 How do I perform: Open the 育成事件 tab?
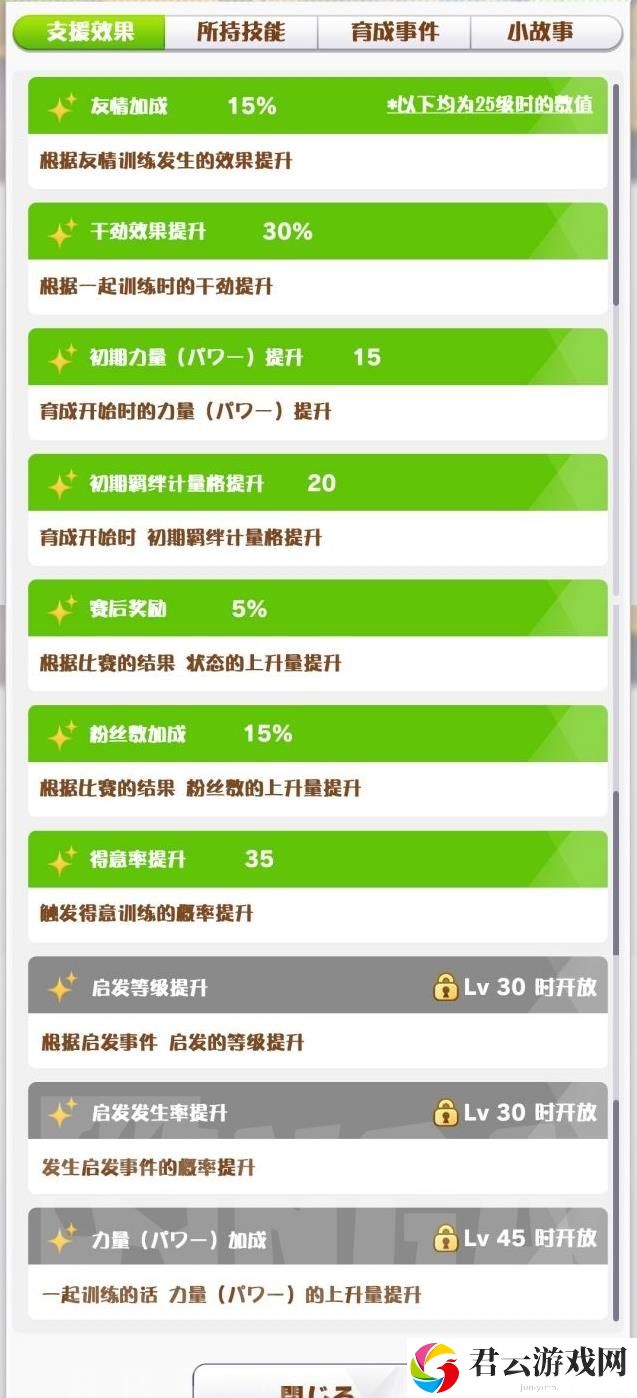[x=394, y=32]
